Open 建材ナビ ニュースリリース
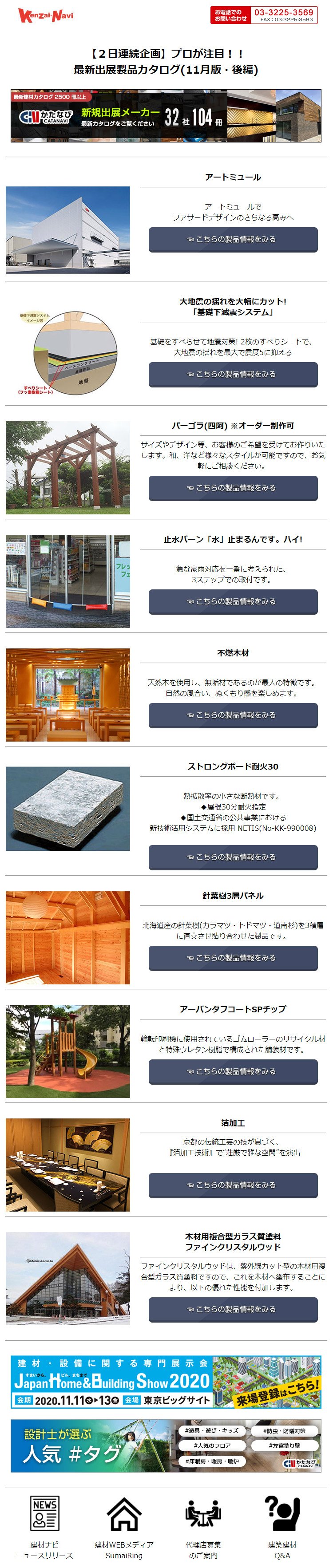 tap(44, 1527)
